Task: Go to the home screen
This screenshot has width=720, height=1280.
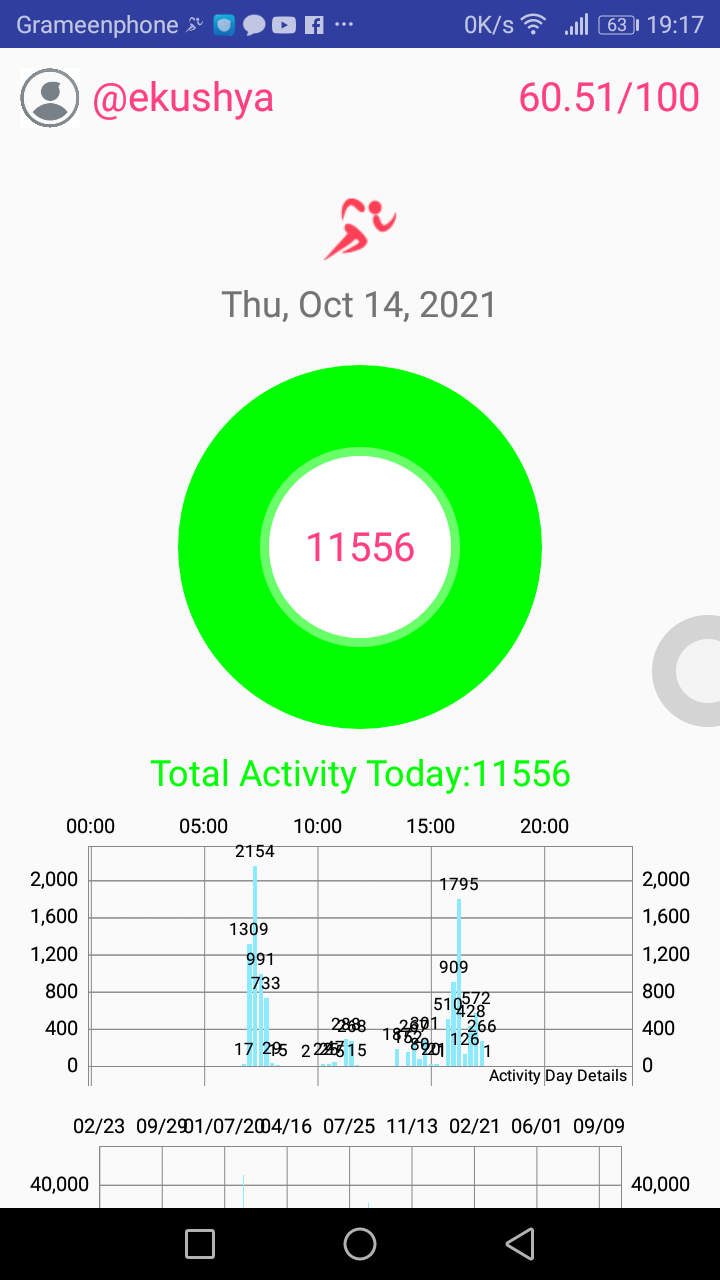Action: point(360,1244)
